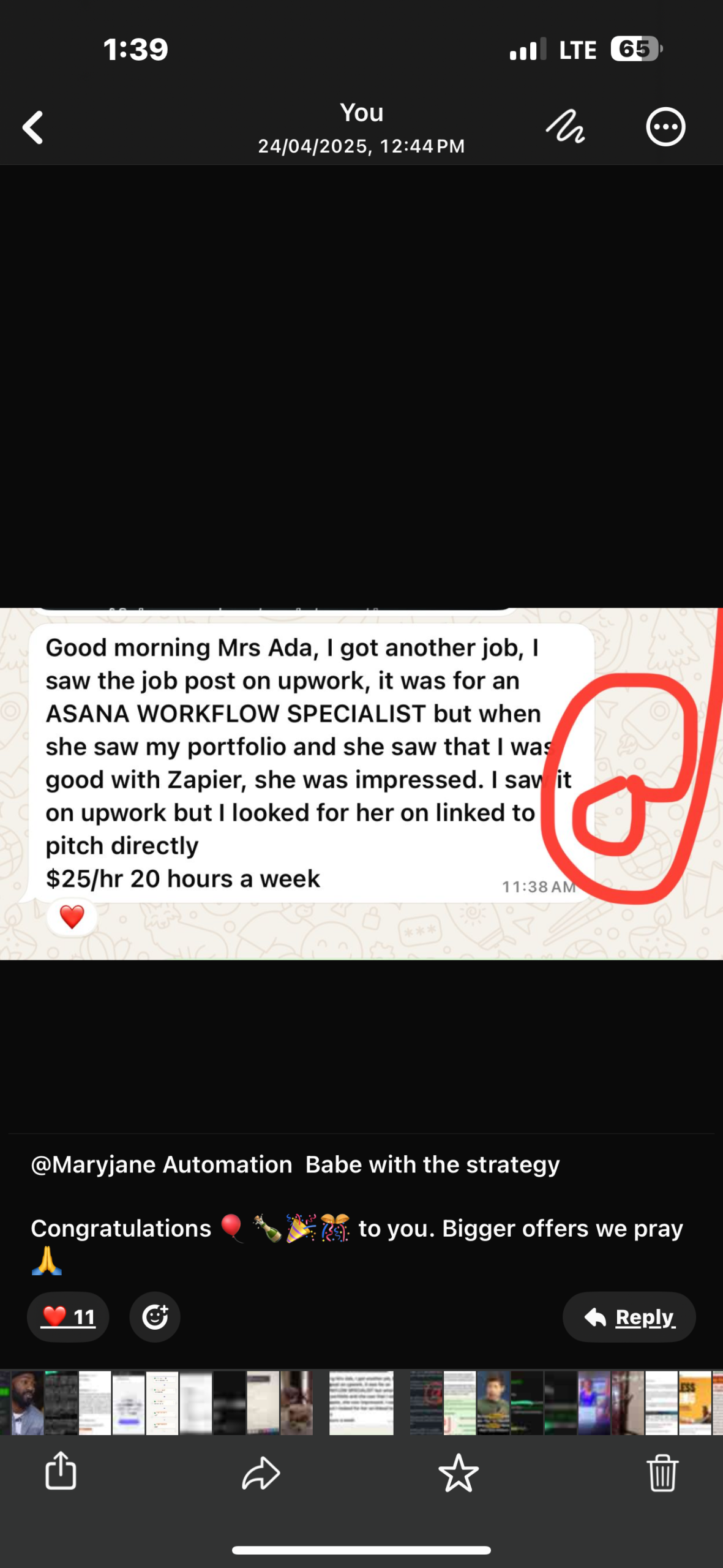The height and width of the screenshot is (1568, 723).
Task: Select the orange poster thumbnail in strip
Action: [694, 1403]
